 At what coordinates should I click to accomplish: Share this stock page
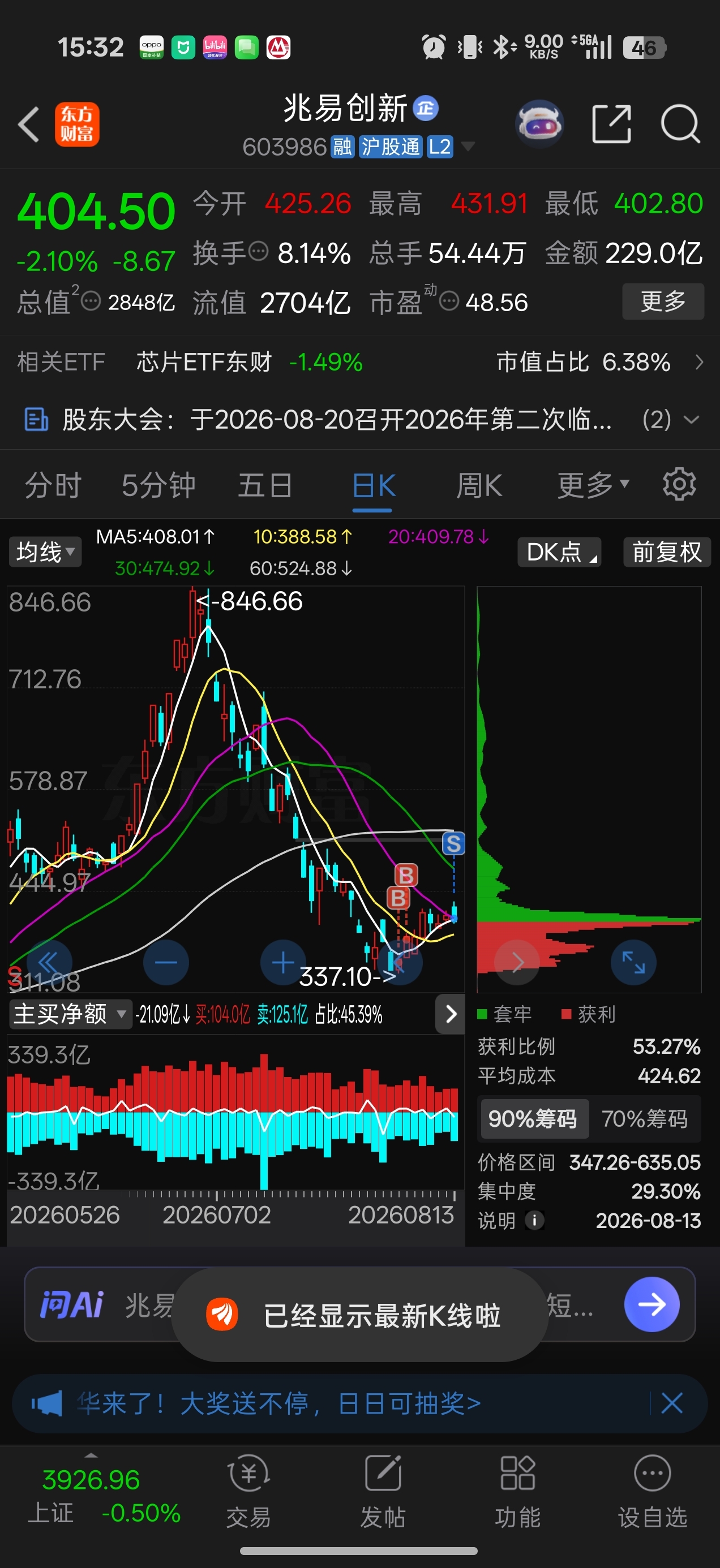tap(611, 124)
